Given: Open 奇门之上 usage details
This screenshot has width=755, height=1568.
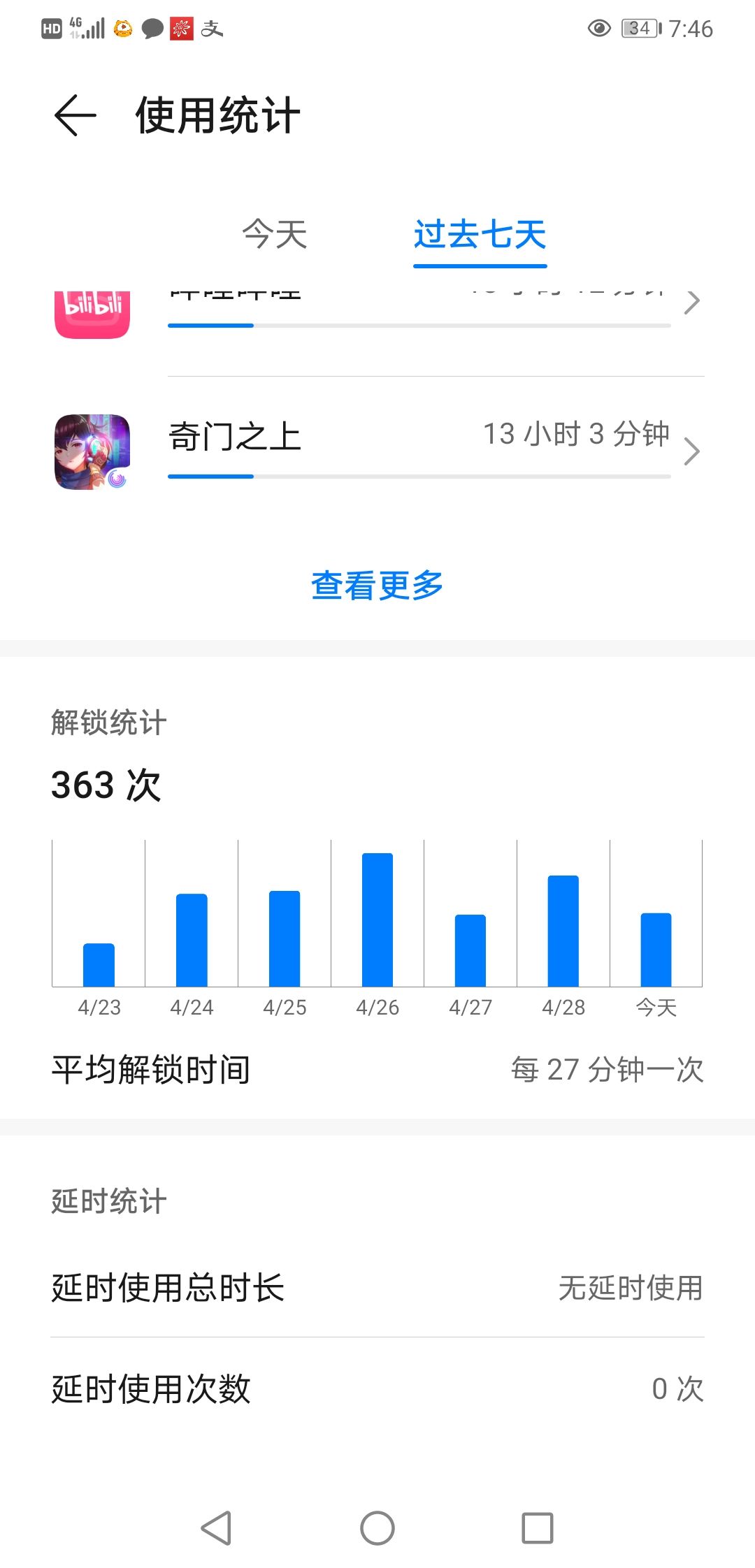Looking at the screenshot, I should coord(377,451).
